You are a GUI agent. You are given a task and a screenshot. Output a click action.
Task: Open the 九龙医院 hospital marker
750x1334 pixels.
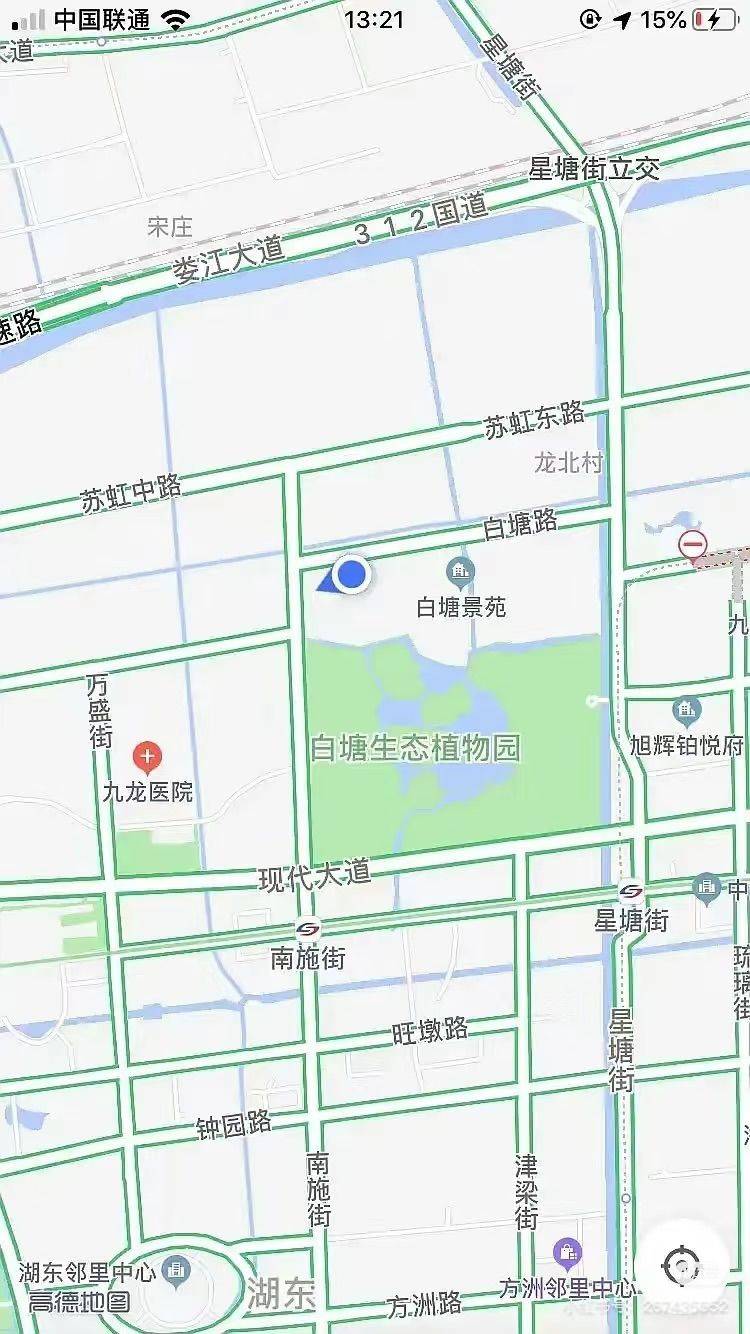(x=148, y=758)
